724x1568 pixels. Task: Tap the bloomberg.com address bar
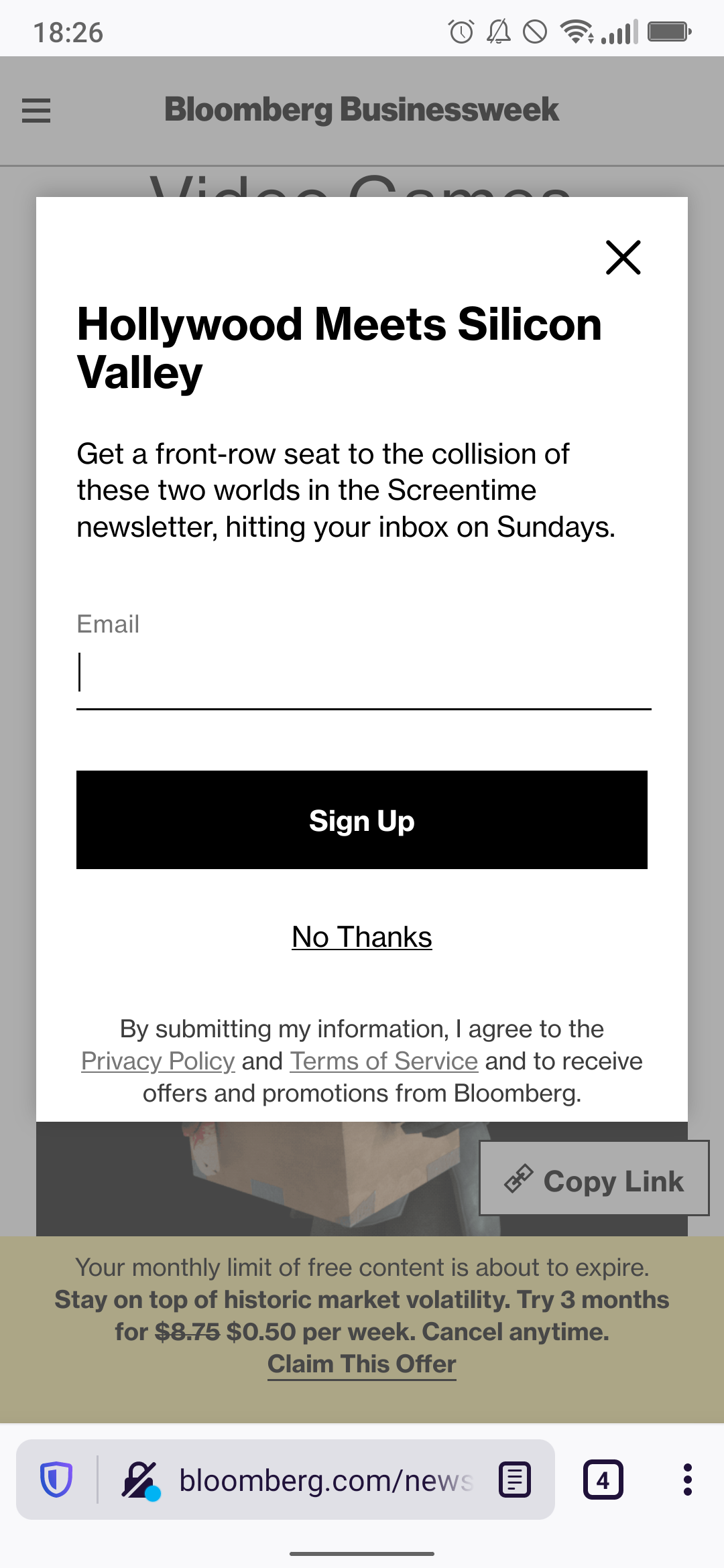[326, 1480]
